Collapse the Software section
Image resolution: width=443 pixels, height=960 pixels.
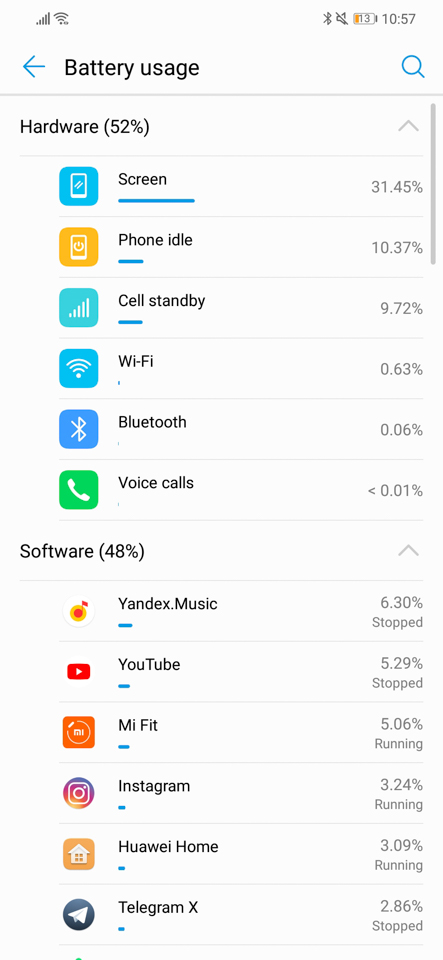(x=408, y=551)
